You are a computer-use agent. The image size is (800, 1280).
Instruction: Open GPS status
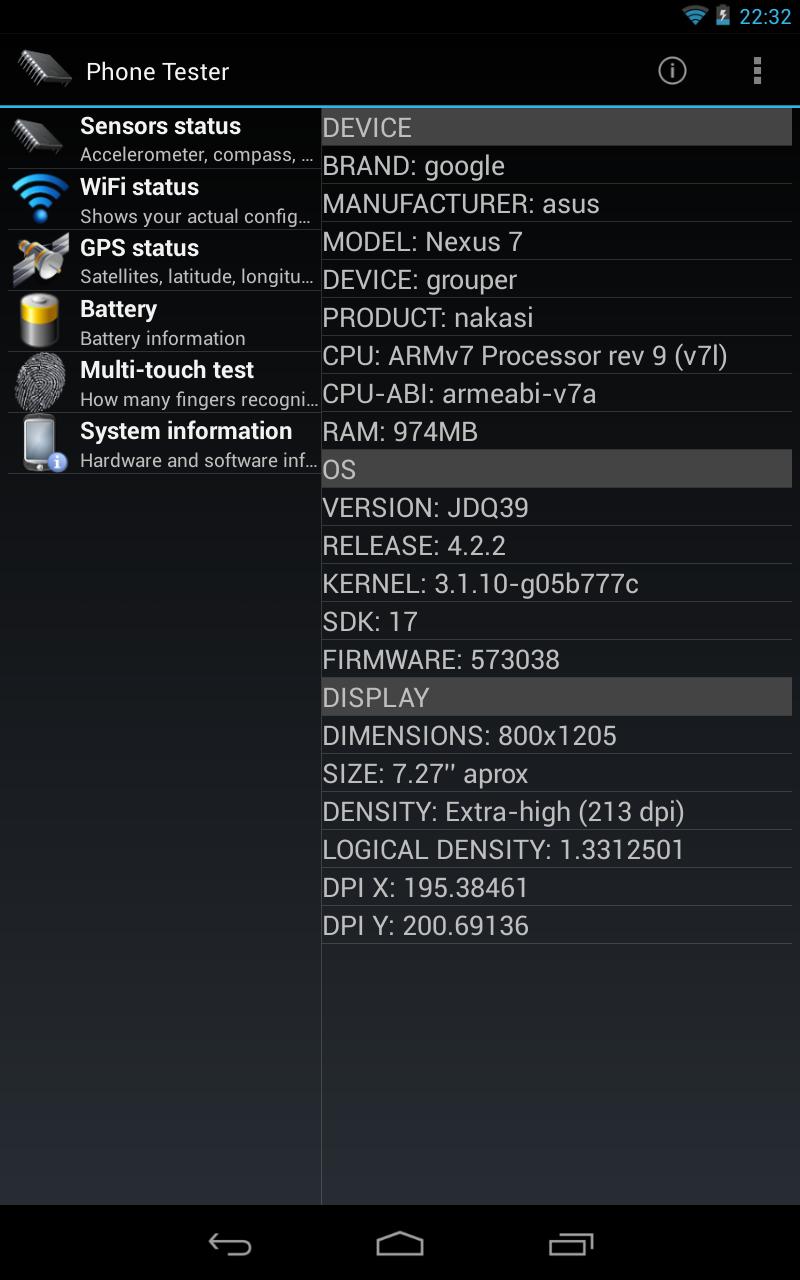point(165,260)
